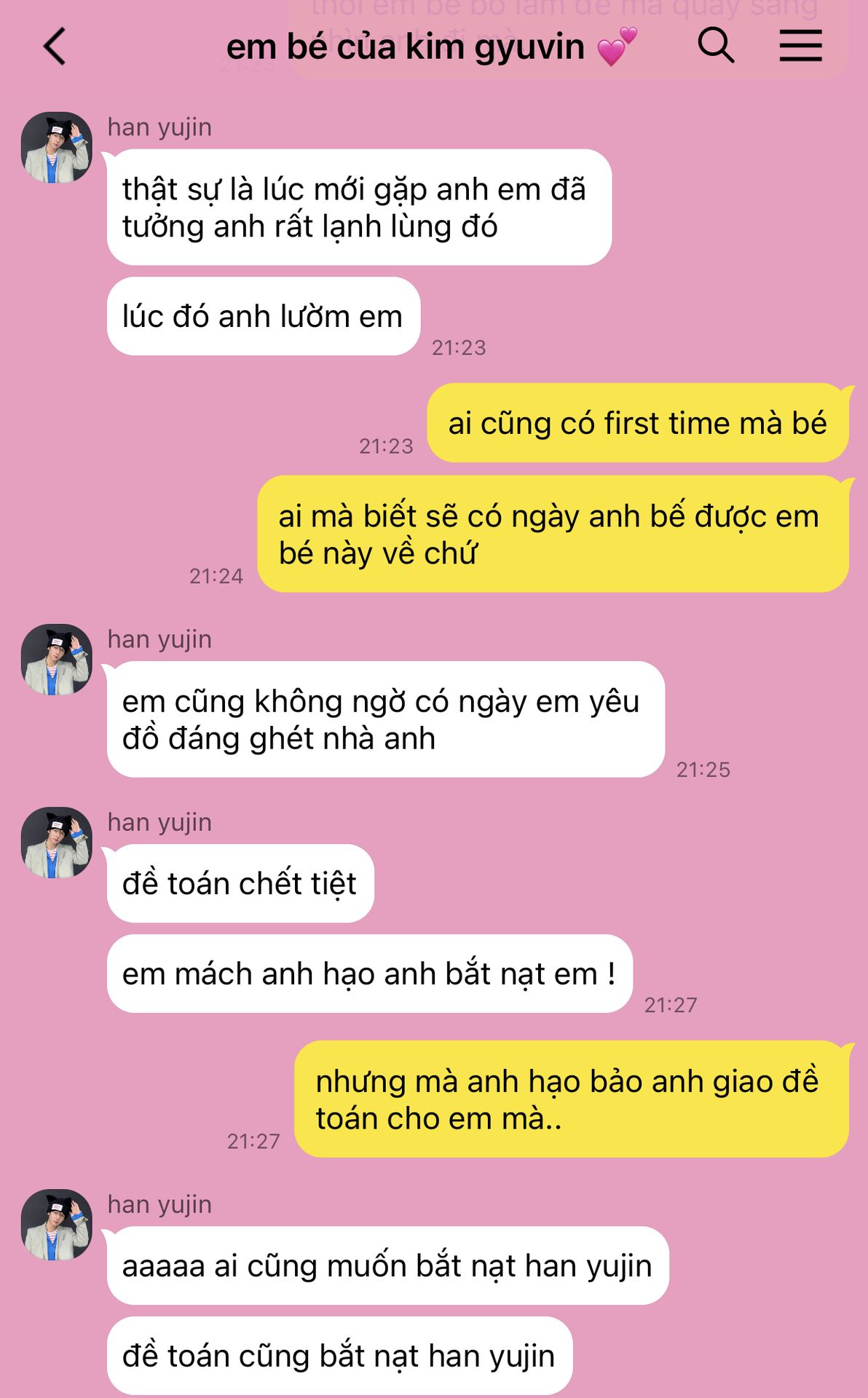Go back from the kim gyuvin chat
Image resolution: width=868 pixels, height=1398 pixels.
click(x=55, y=47)
